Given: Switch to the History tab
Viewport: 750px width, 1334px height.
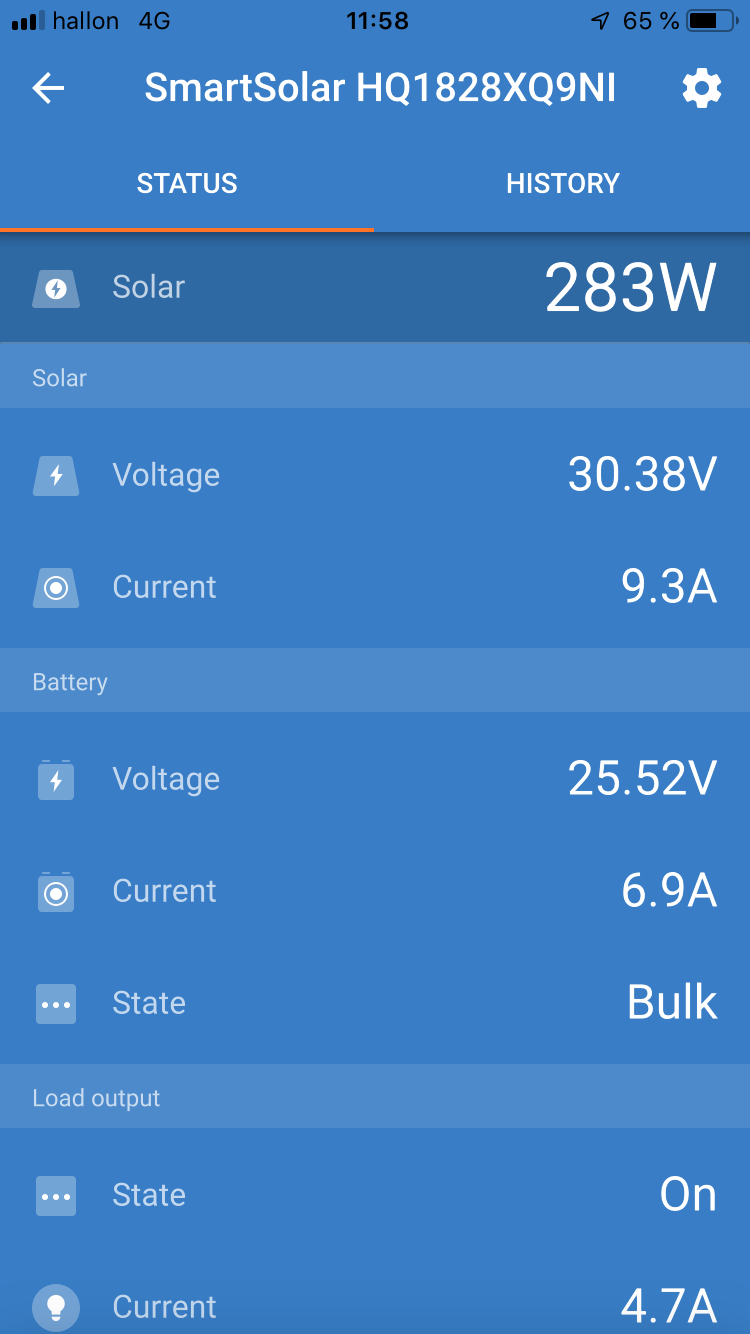Looking at the screenshot, I should coord(562,184).
